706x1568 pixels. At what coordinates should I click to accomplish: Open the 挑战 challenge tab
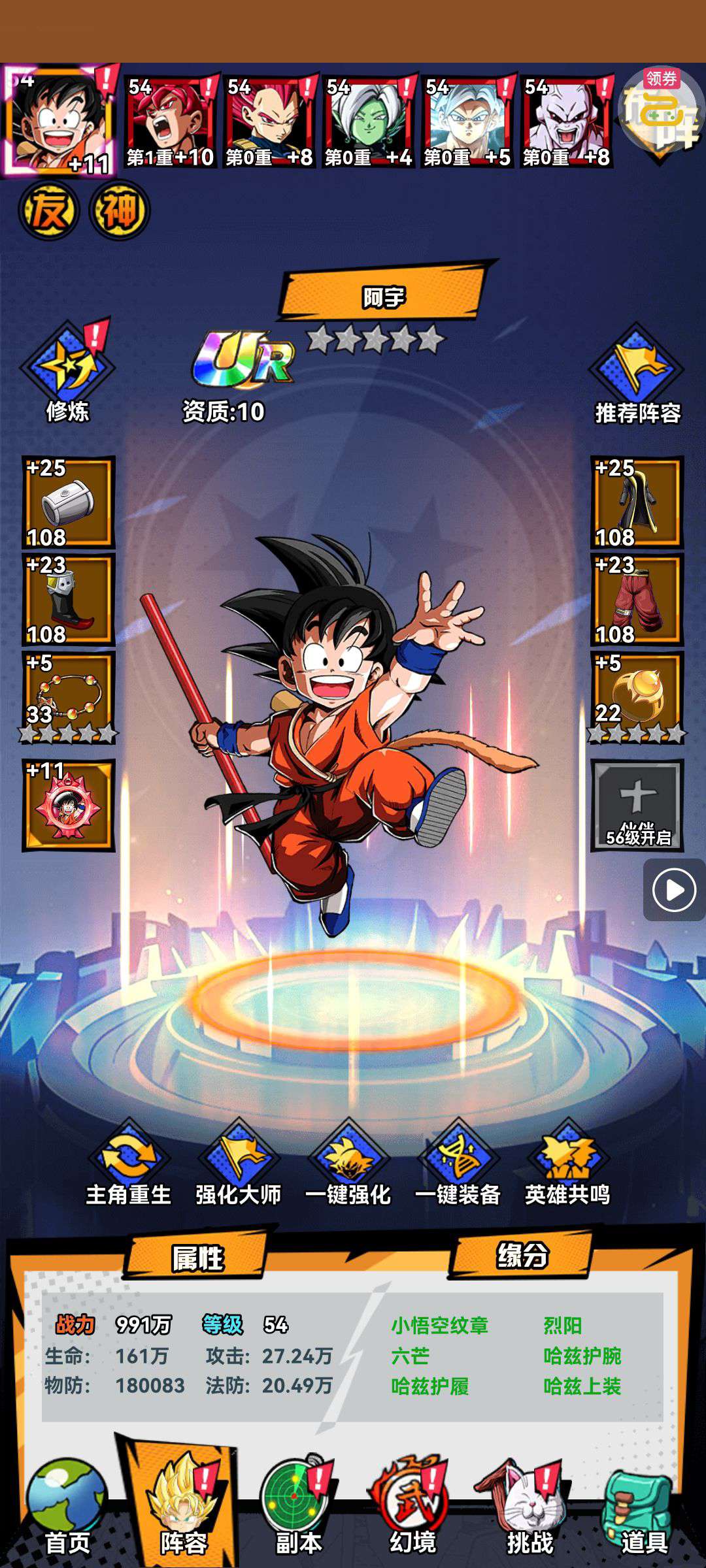pos(529,1509)
